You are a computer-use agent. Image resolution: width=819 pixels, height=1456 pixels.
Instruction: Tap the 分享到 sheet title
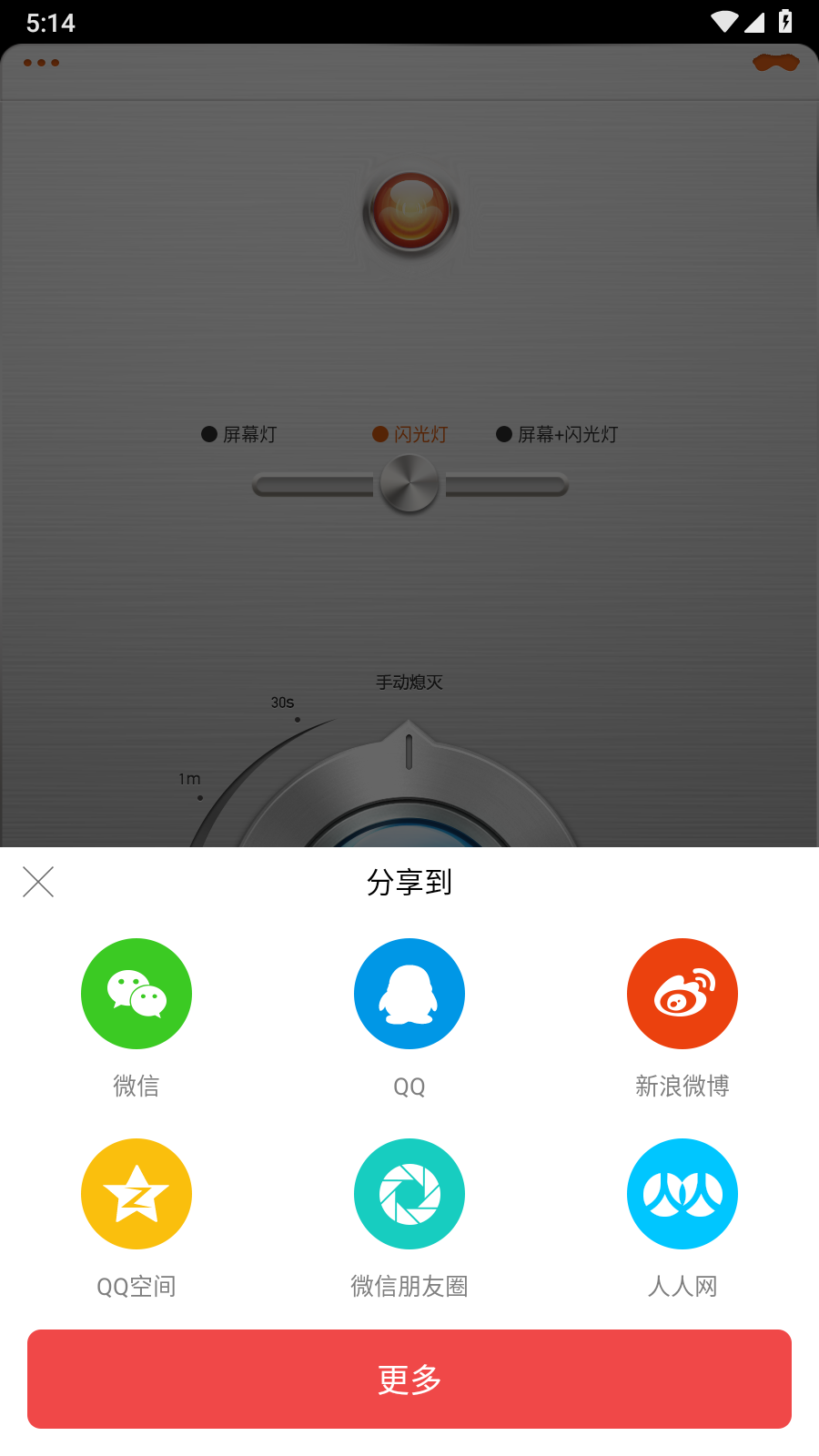pos(409,881)
